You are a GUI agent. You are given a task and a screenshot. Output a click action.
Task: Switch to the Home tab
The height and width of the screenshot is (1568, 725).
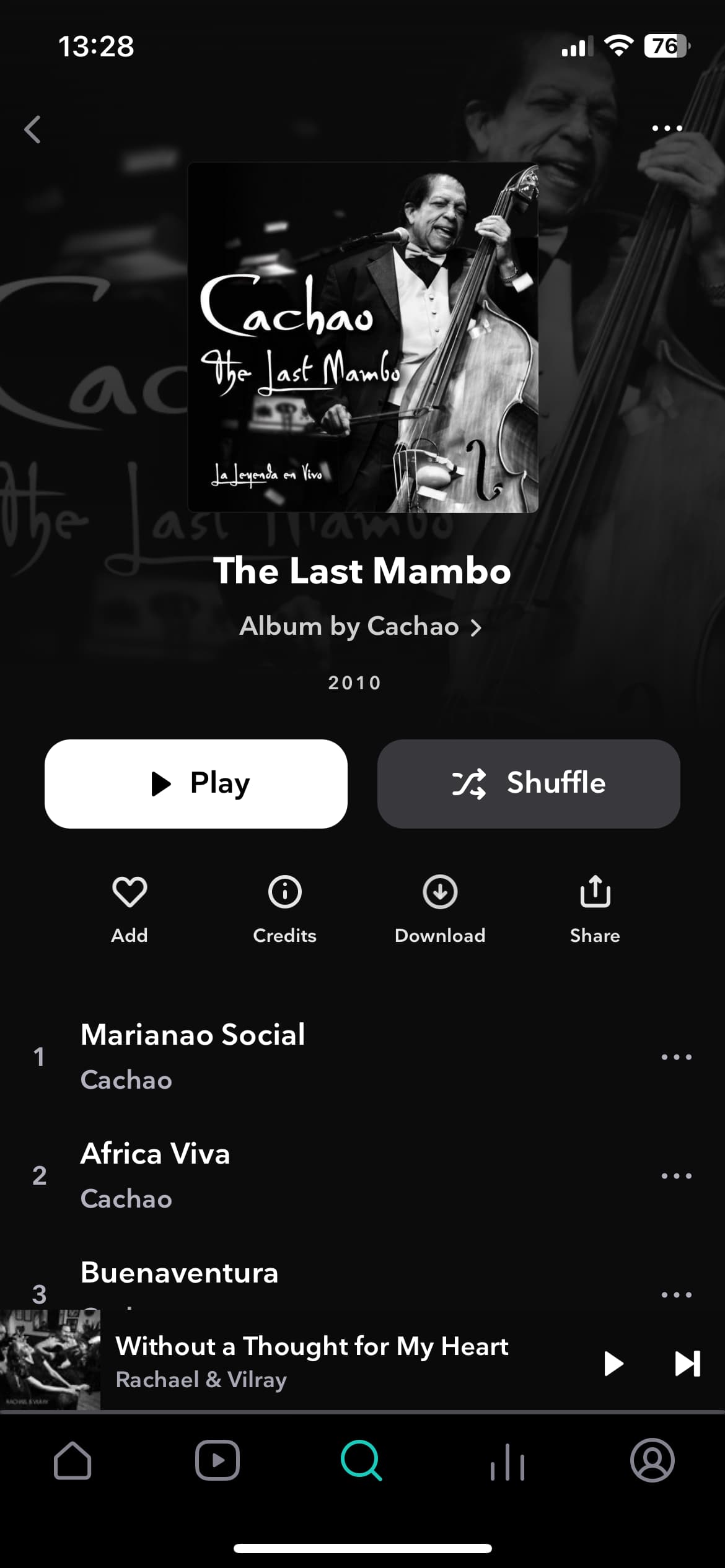[72, 1460]
